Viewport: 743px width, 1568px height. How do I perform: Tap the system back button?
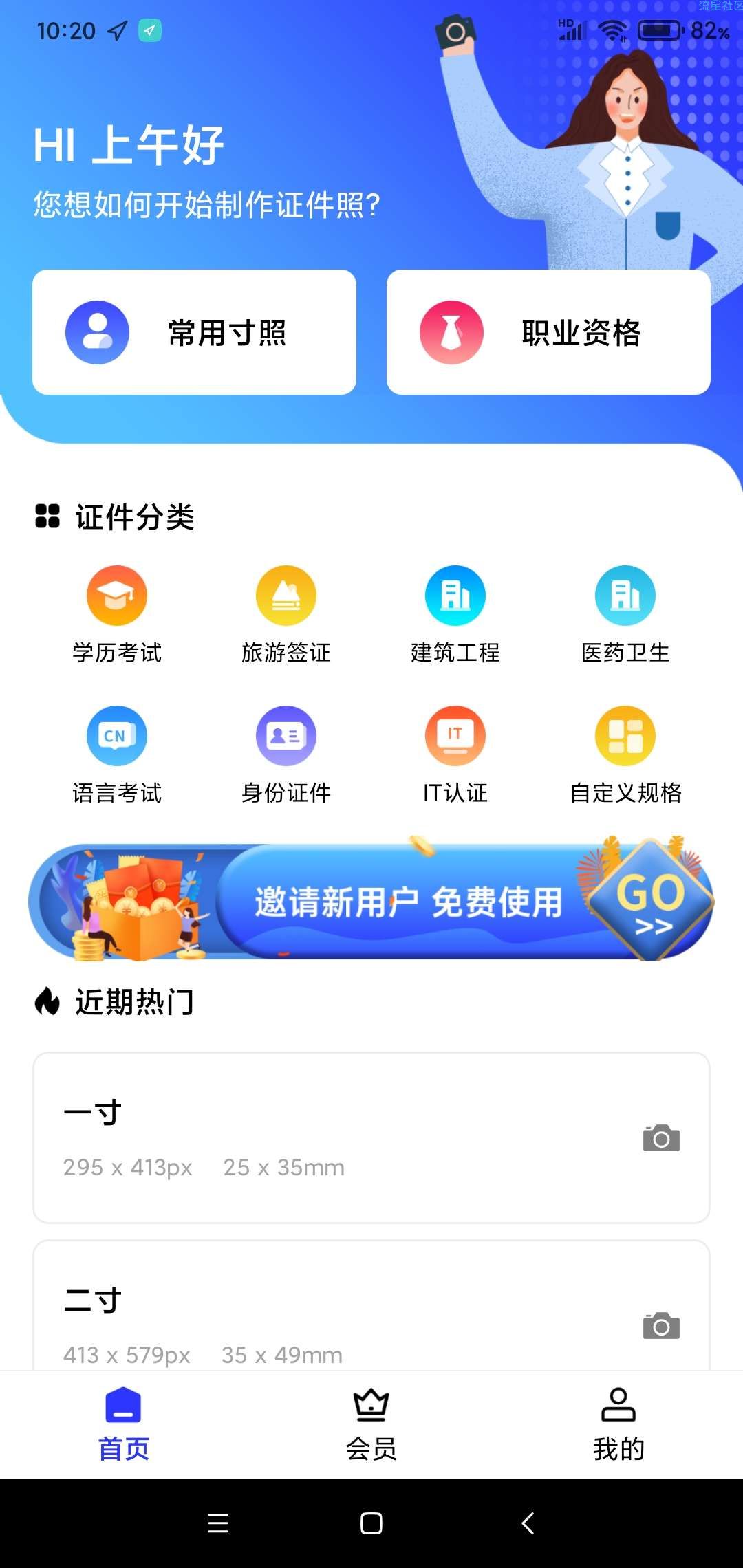click(528, 1523)
